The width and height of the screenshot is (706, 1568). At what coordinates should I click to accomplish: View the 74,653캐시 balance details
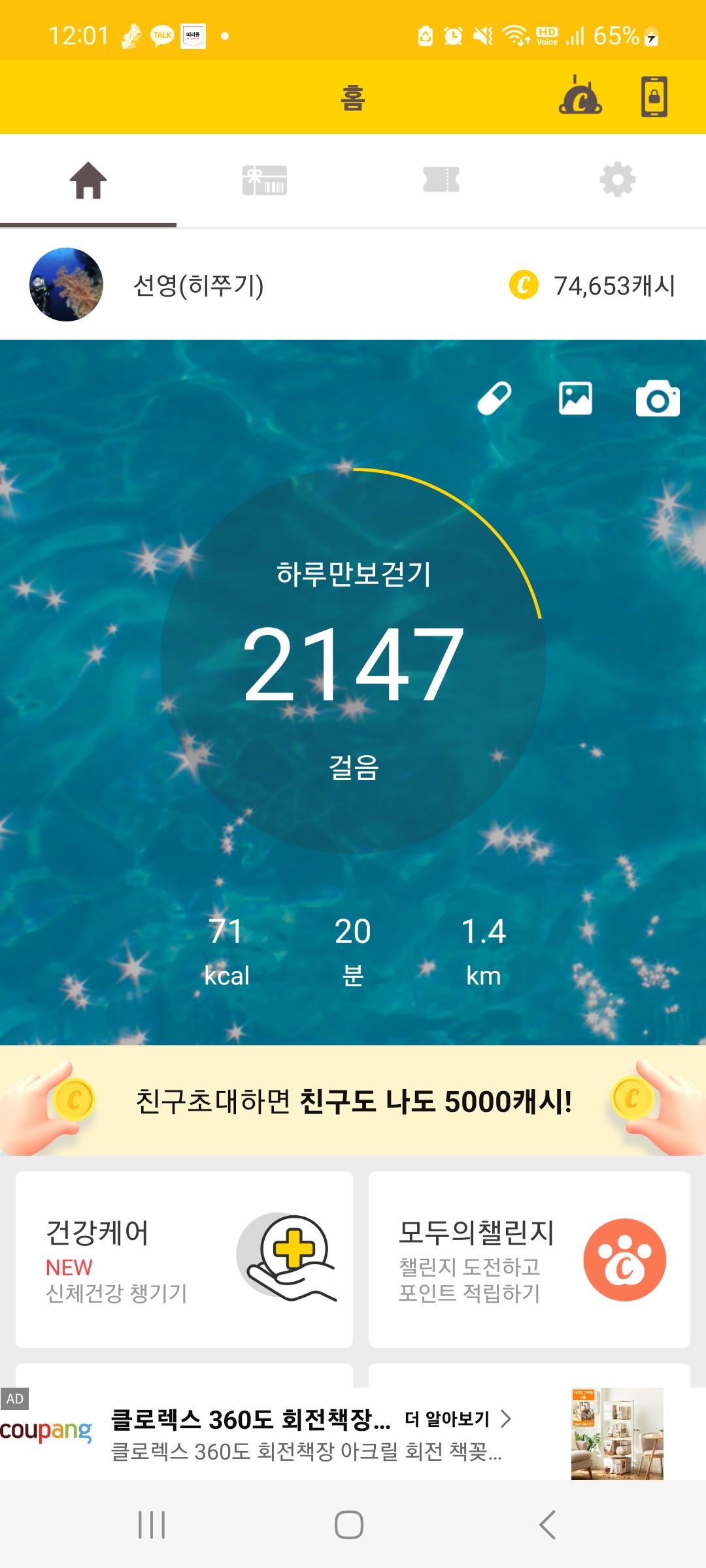[x=594, y=286]
